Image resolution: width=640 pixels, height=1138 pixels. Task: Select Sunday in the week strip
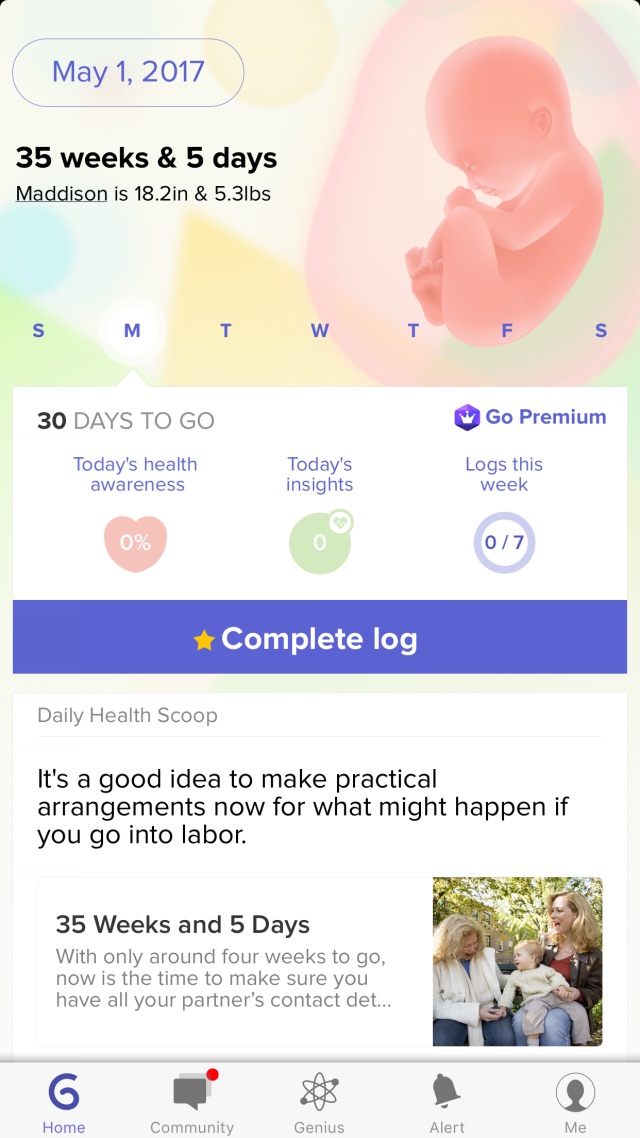[x=38, y=331]
